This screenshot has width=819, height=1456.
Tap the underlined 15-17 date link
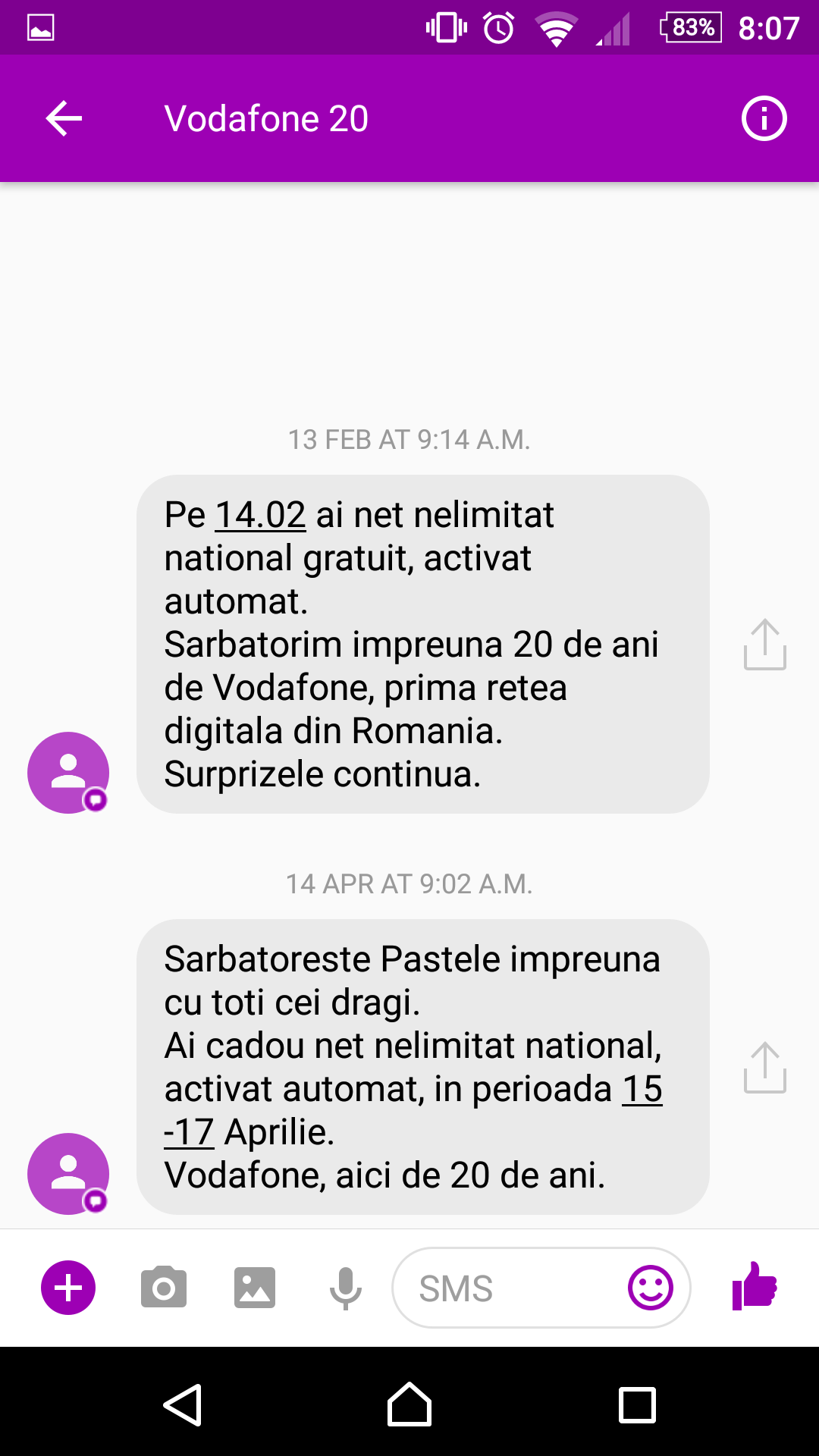pyautogui.click(x=413, y=1110)
